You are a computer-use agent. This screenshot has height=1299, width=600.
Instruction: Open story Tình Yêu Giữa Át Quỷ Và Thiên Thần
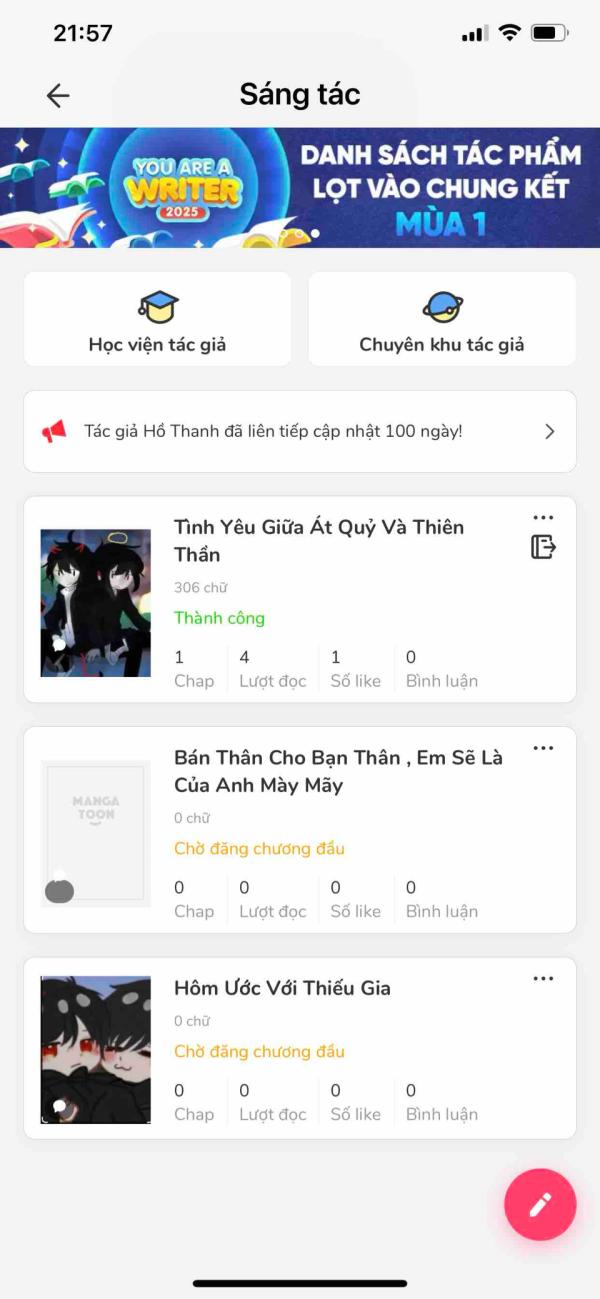tap(300, 600)
